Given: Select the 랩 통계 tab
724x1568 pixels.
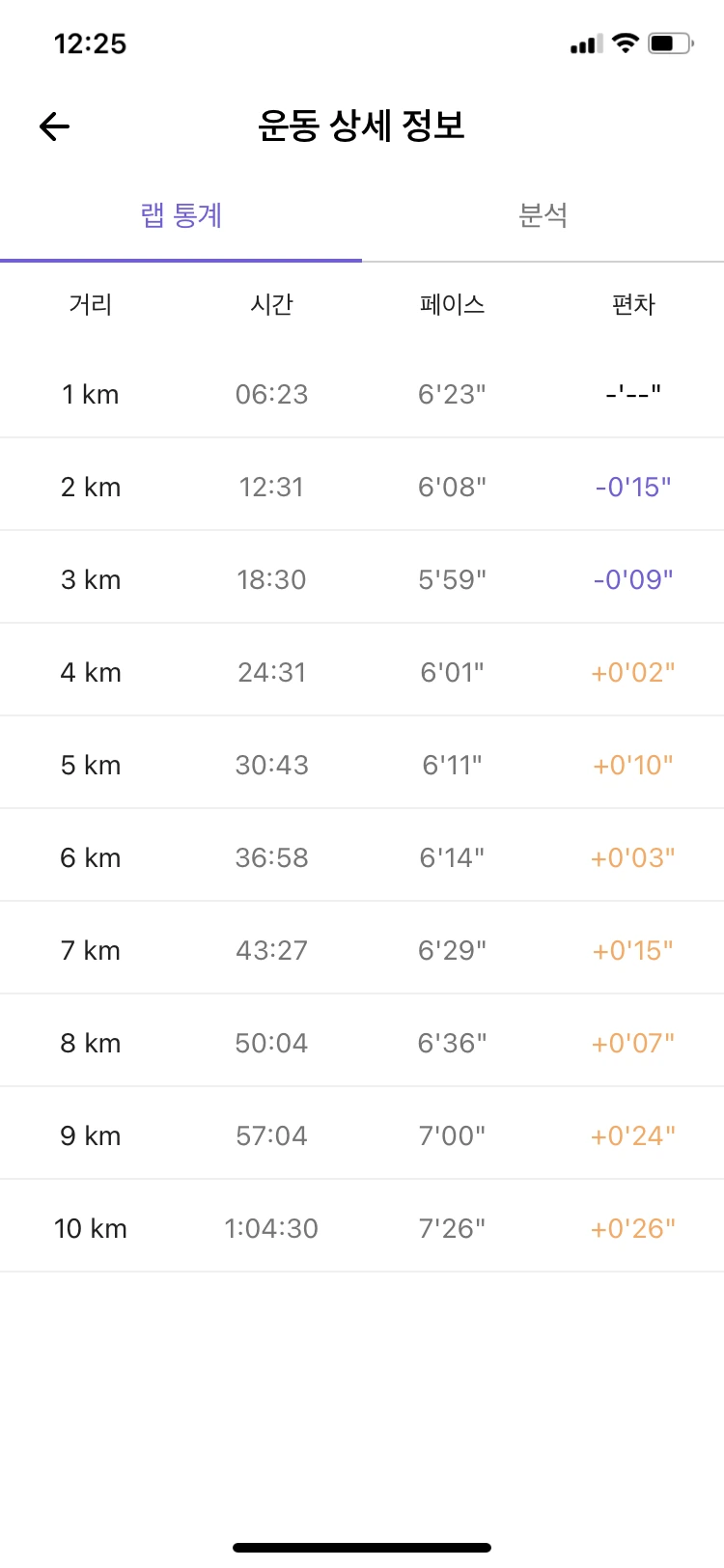Looking at the screenshot, I should (x=181, y=215).
